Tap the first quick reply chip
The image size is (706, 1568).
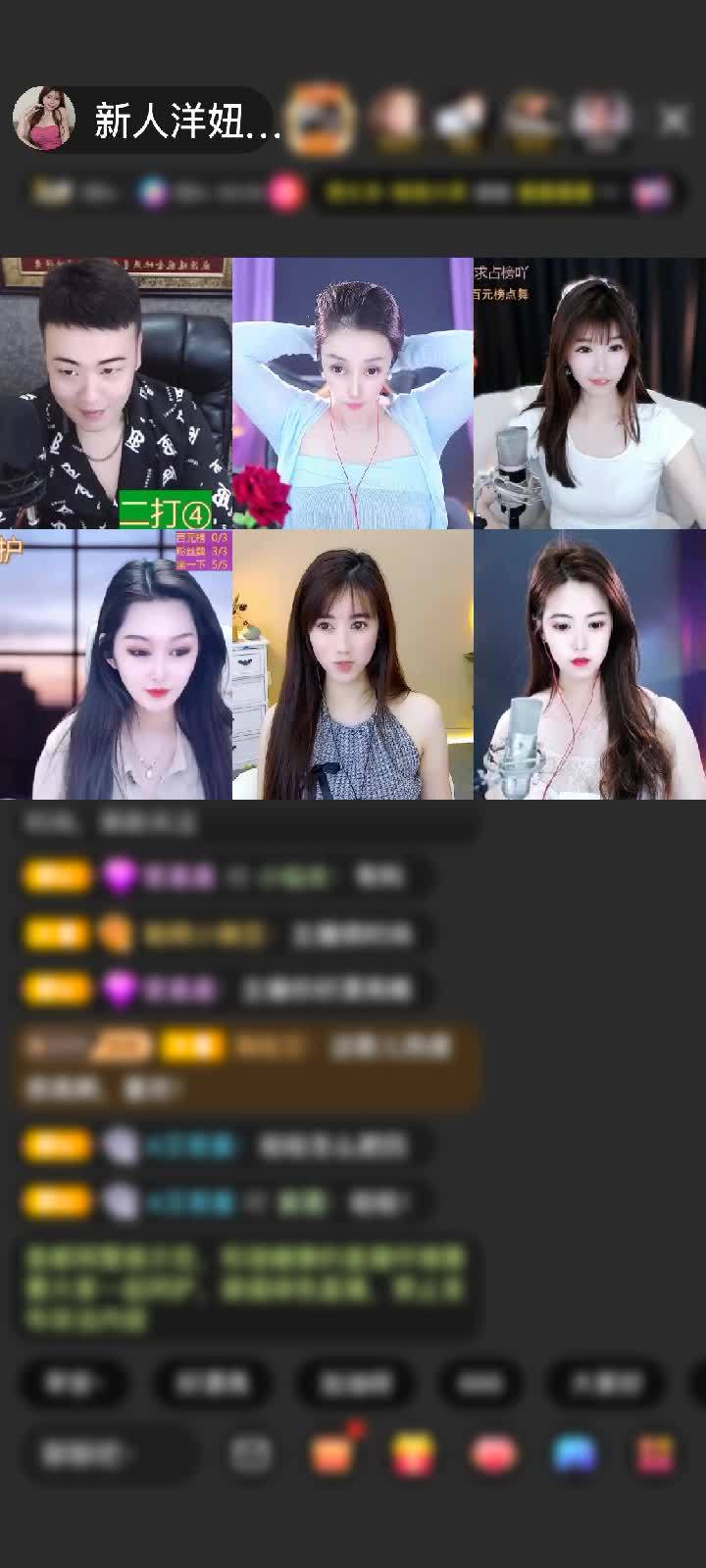pyautogui.click(x=73, y=1383)
